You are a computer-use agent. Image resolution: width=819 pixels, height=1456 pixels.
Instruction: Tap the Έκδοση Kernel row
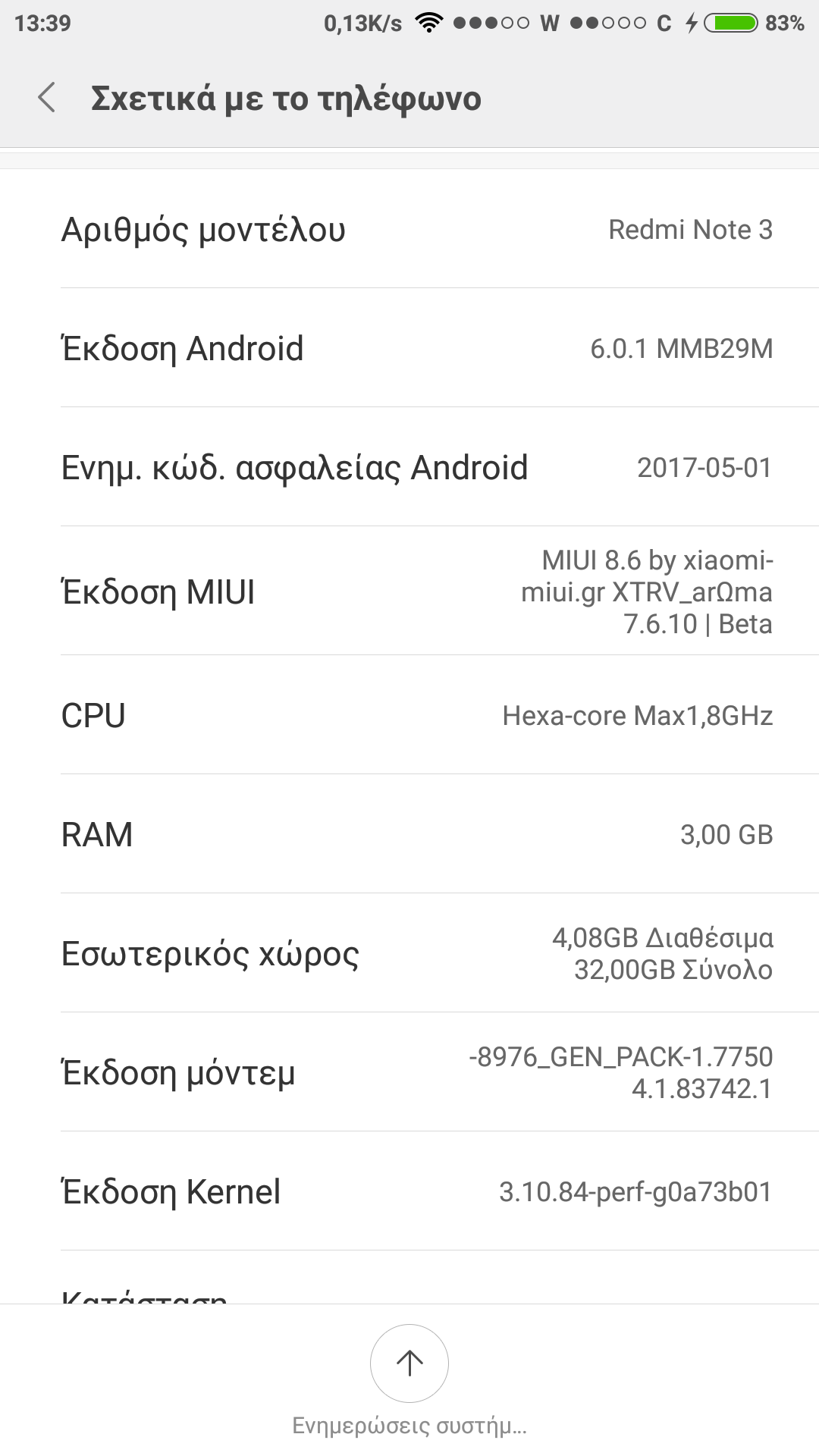point(409,1191)
